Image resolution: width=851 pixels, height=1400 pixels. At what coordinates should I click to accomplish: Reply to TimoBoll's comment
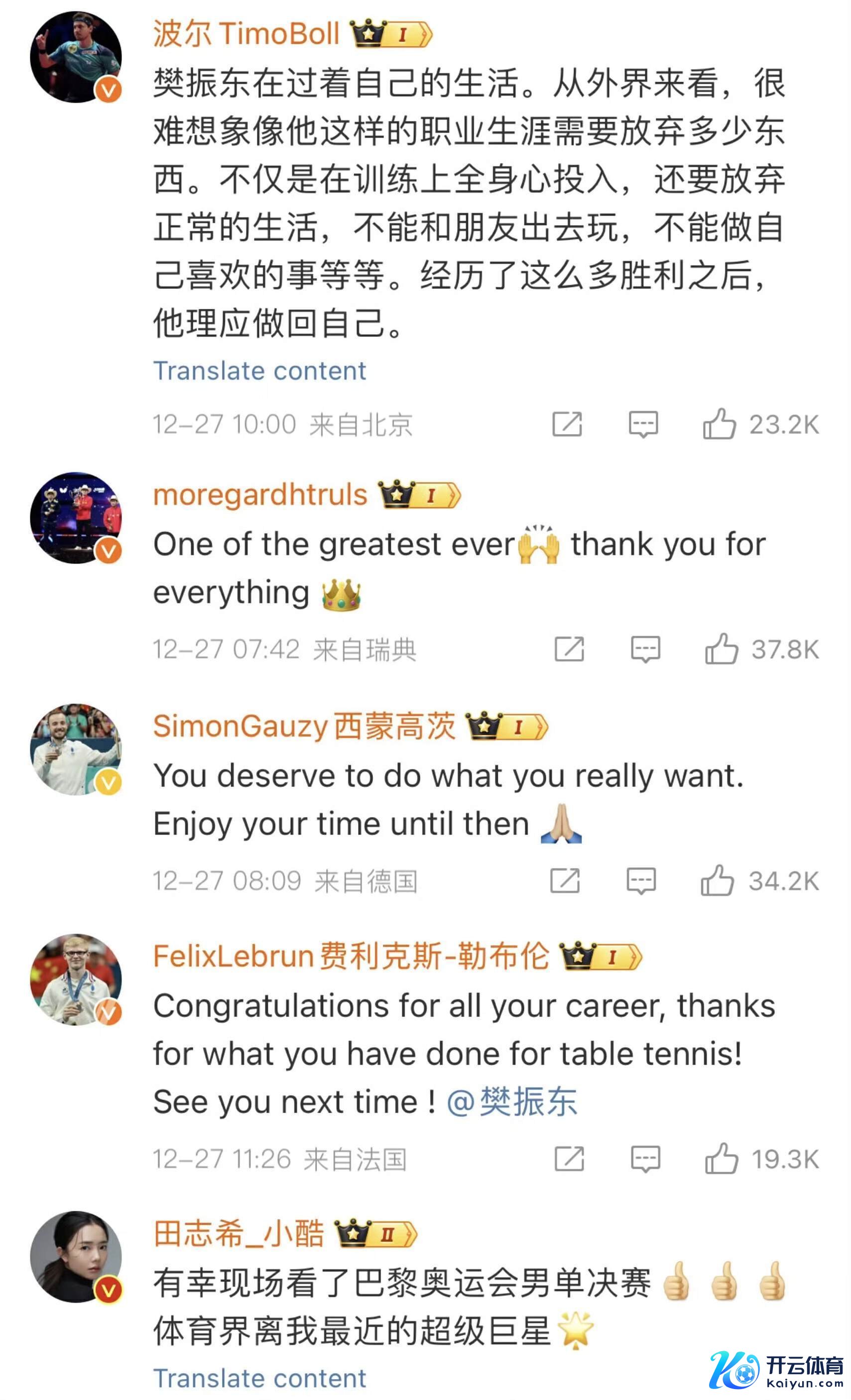(643, 424)
